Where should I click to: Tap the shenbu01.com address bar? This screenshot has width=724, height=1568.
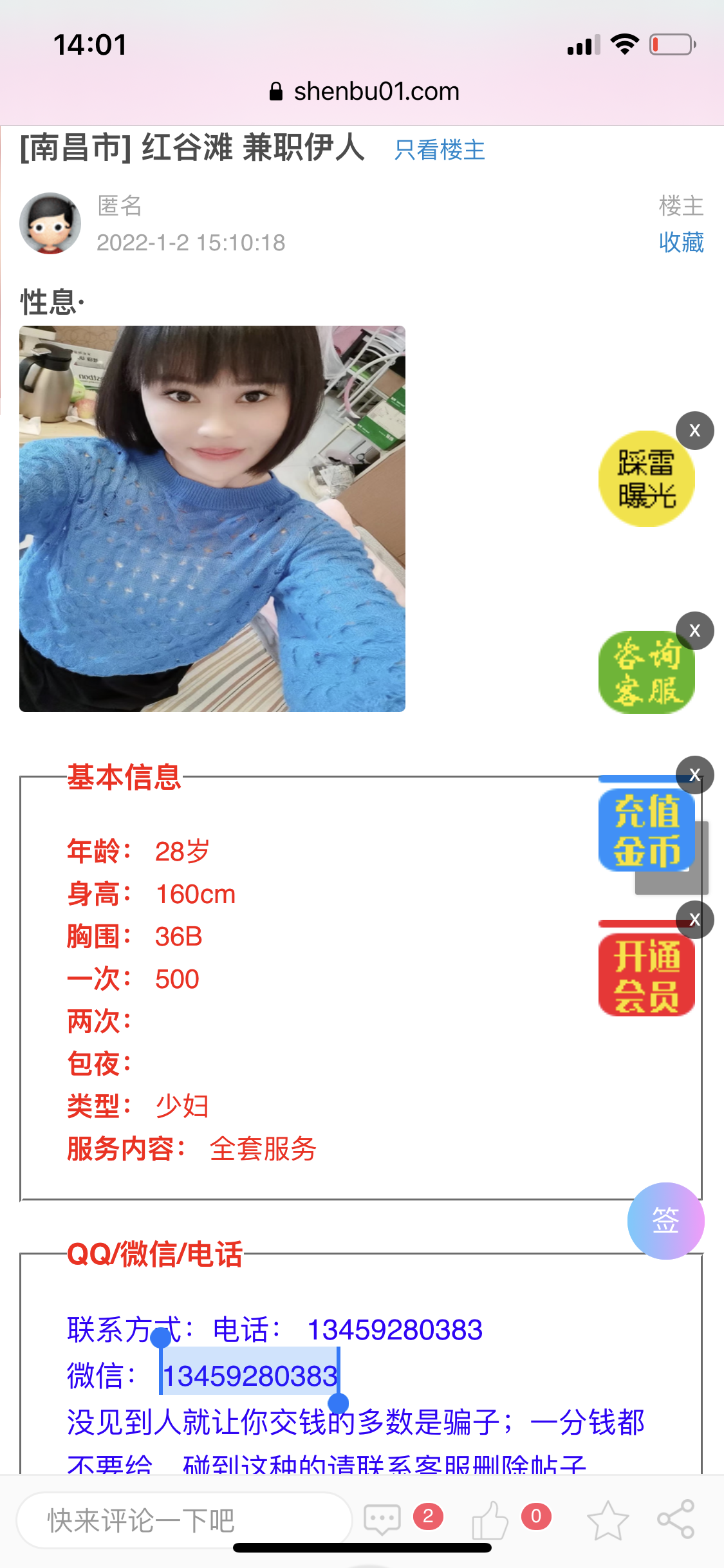pyautogui.click(x=364, y=91)
